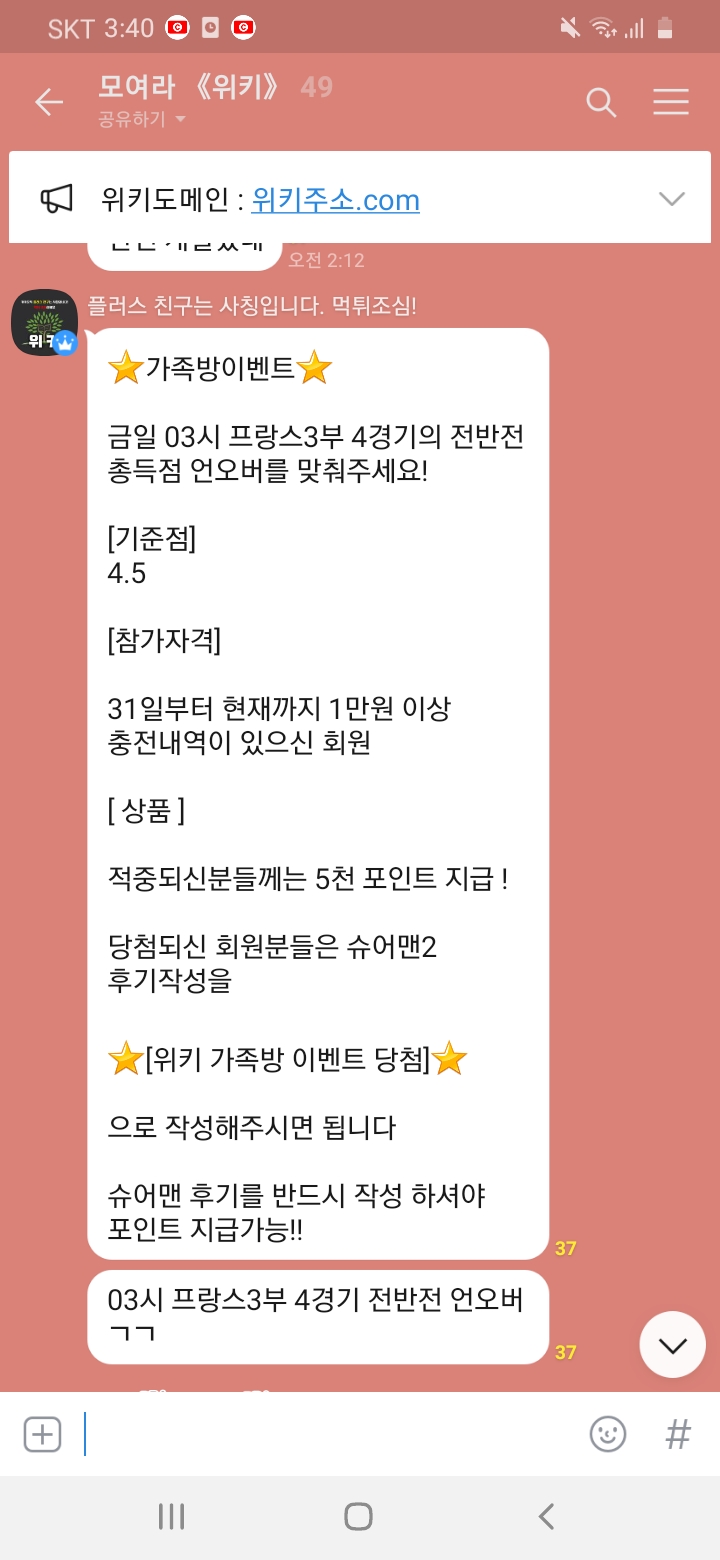Open the emoticon picker
The width and height of the screenshot is (720, 1560).
click(x=607, y=1434)
